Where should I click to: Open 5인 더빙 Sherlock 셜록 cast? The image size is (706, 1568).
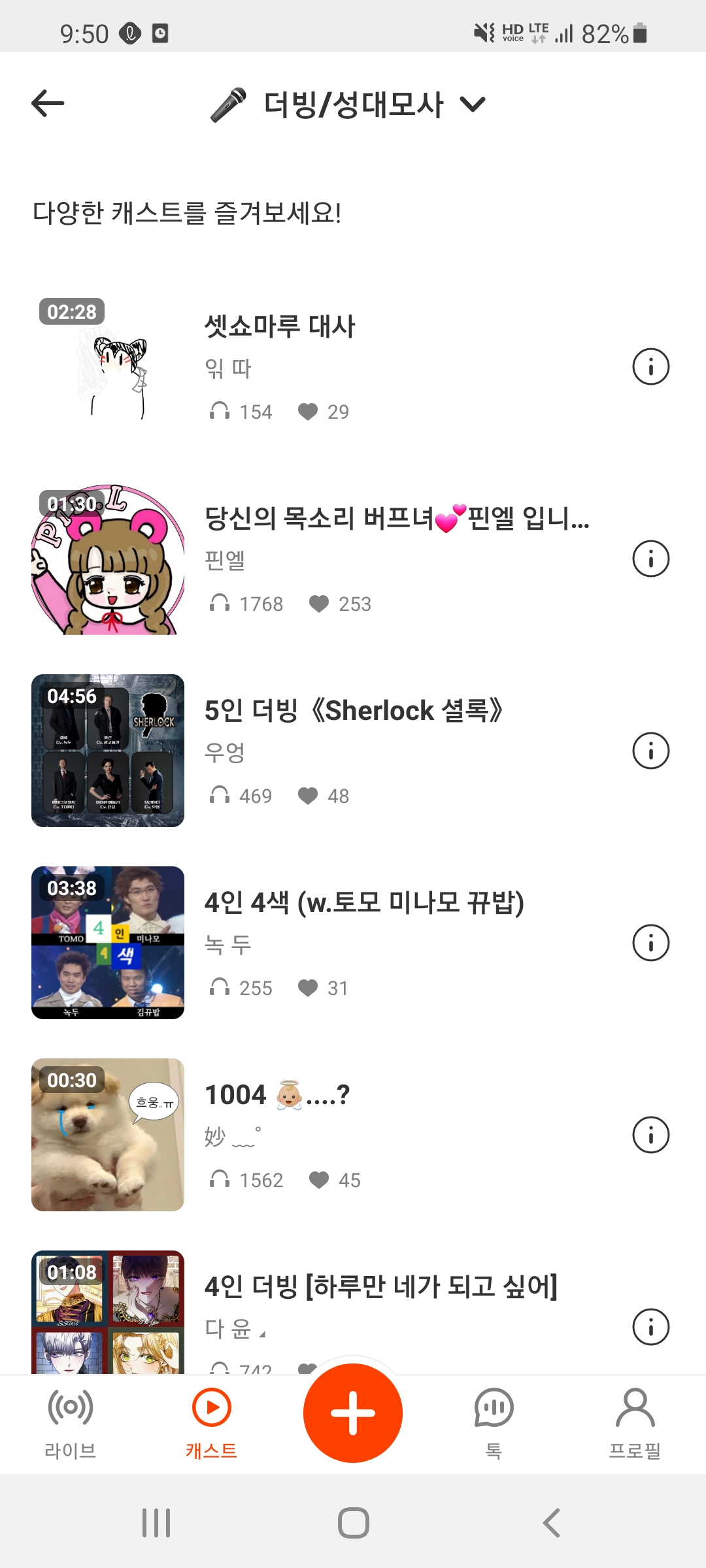(x=353, y=711)
